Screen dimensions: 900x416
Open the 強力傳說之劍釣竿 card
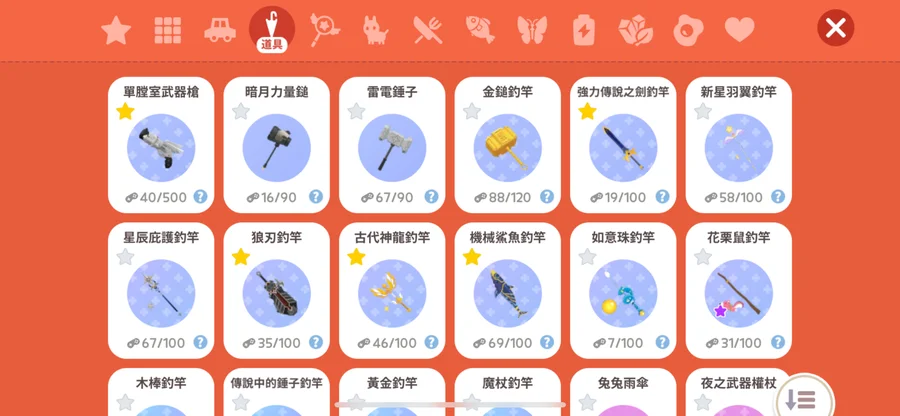623,146
